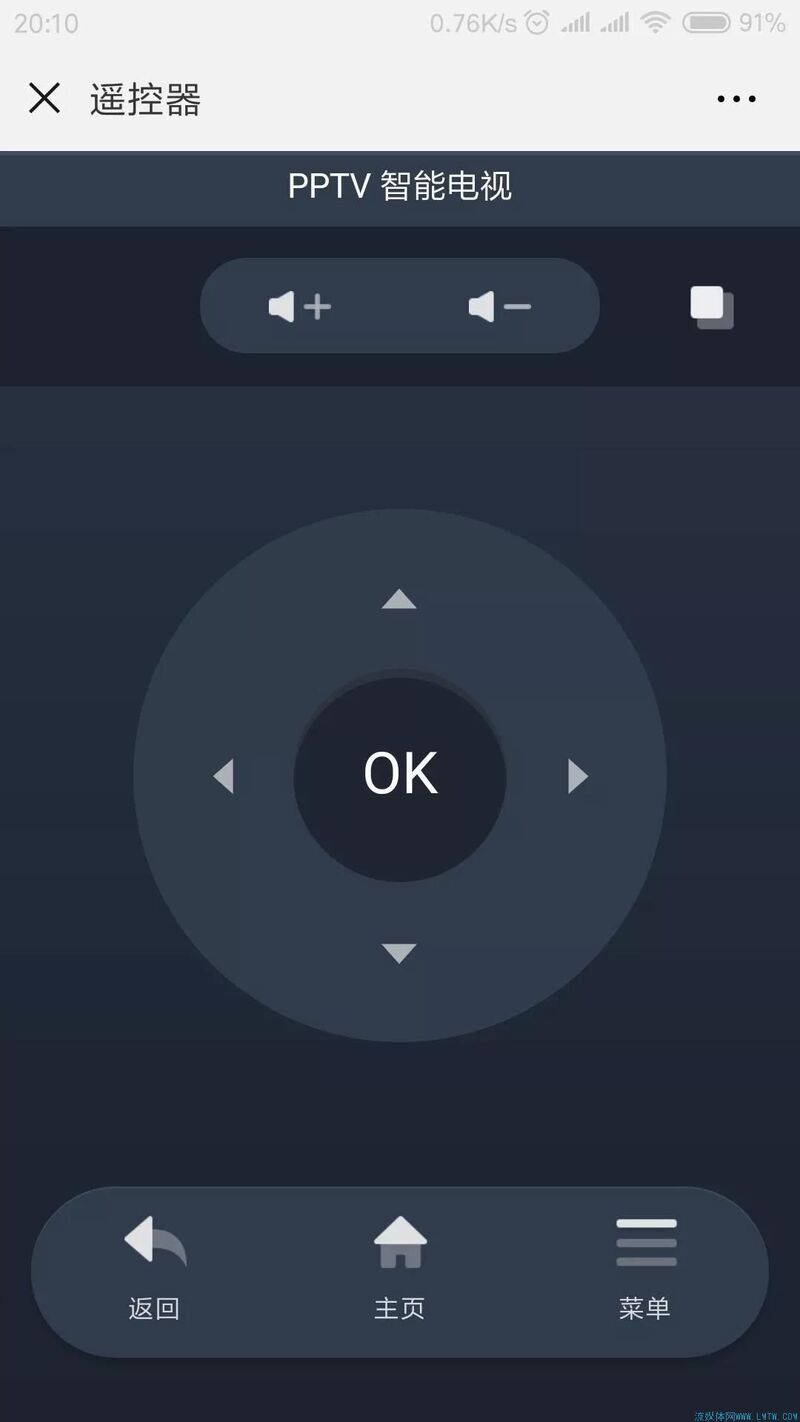Go back with the 返回 button
The image size is (800, 1422).
[x=155, y=1268]
